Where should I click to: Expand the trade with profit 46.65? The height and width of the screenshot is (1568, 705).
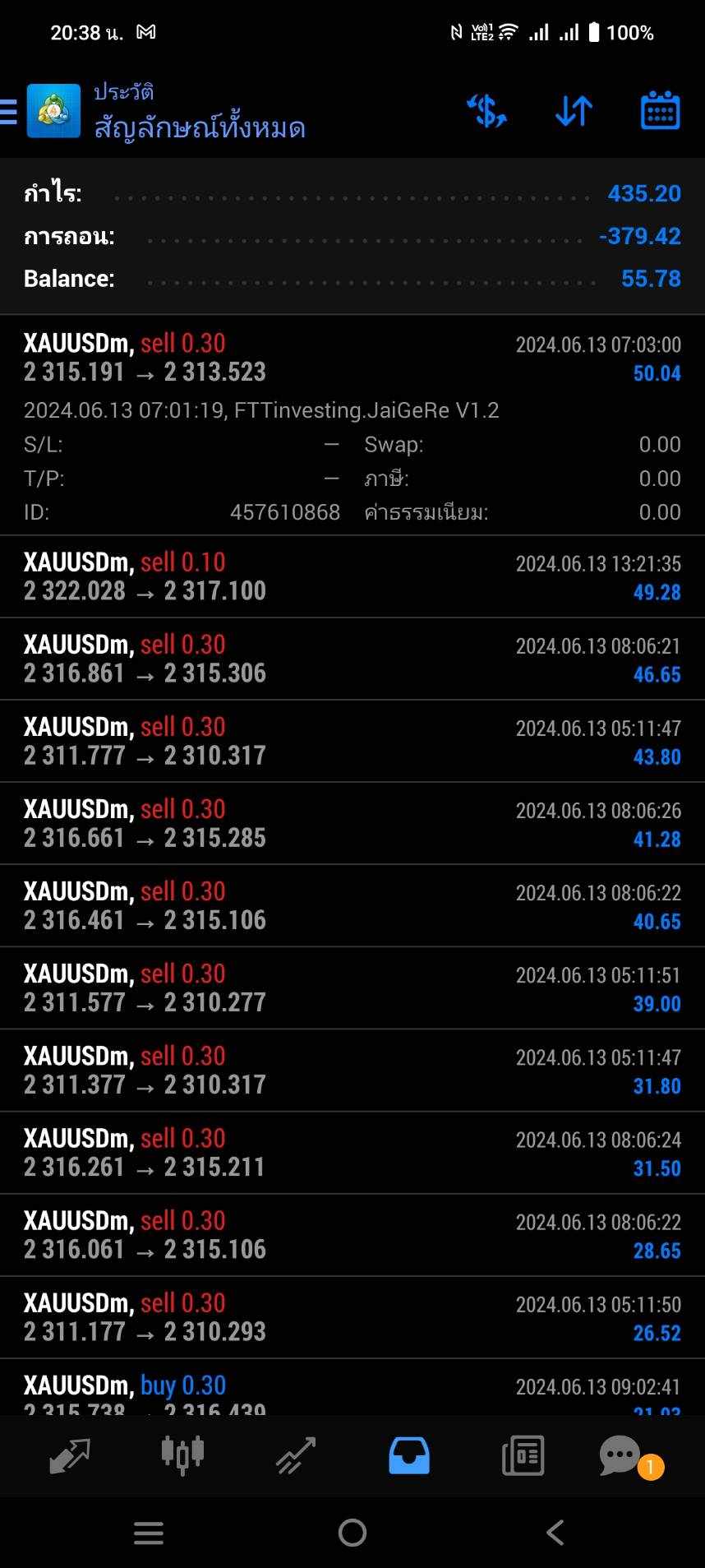pyautogui.click(x=352, y=659)
